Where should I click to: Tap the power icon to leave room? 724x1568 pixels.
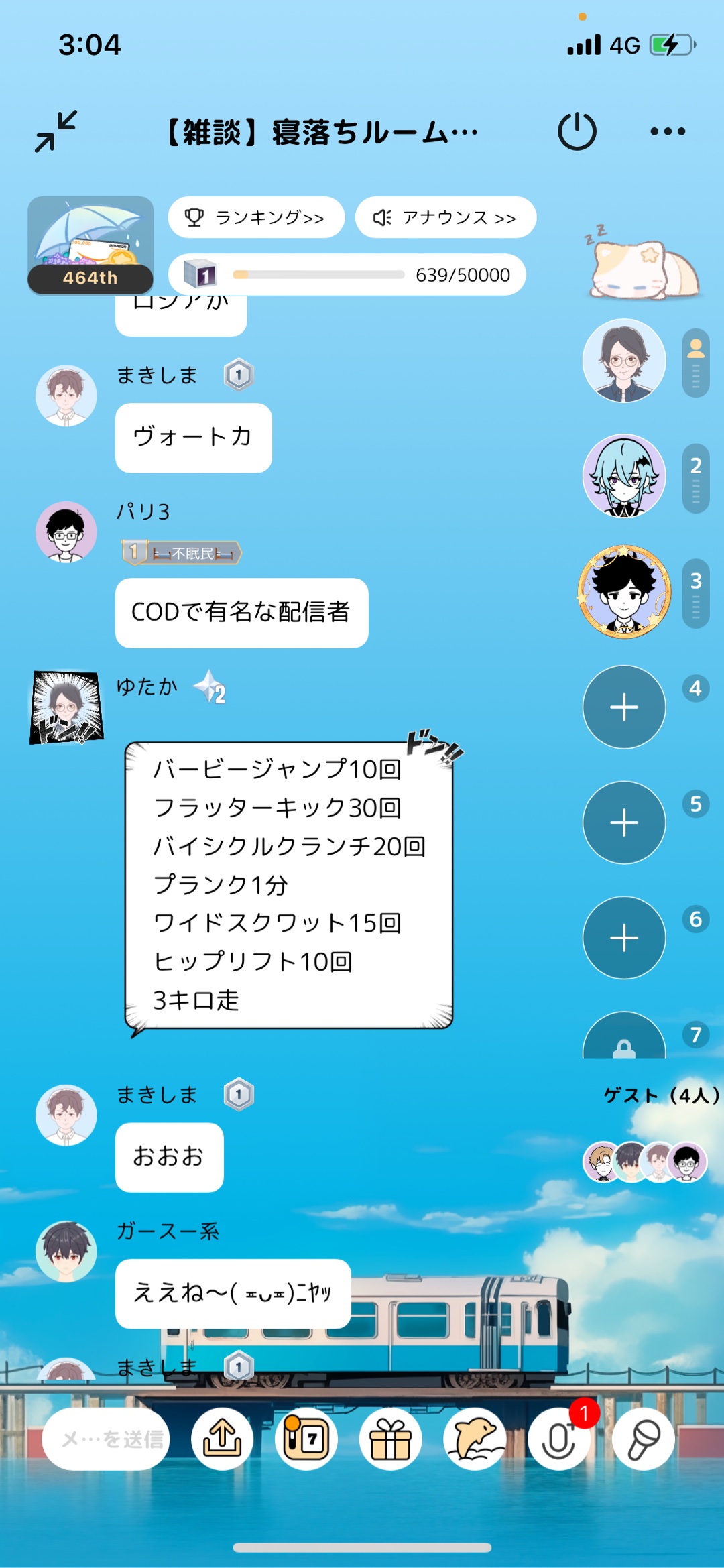pos(577,131)
